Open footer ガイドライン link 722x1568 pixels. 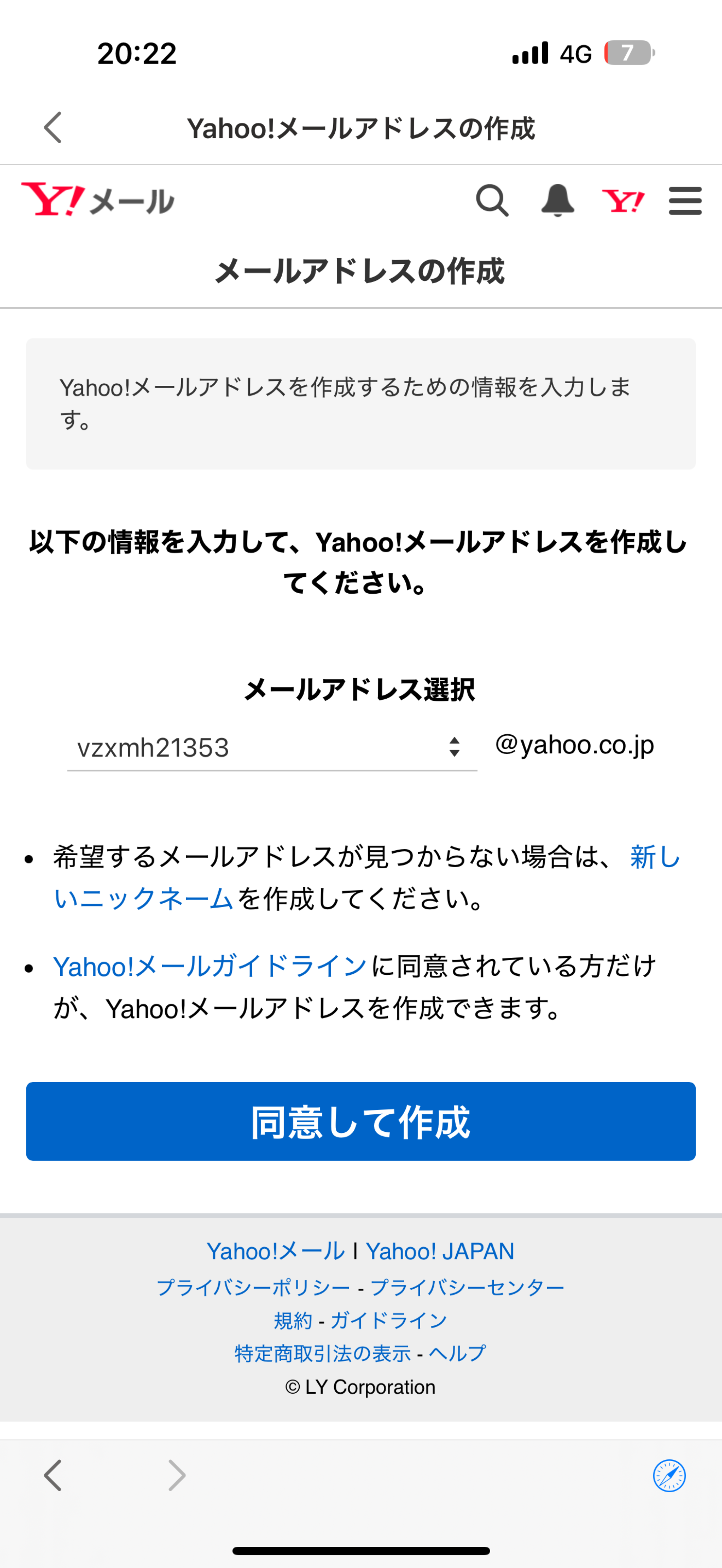[x=388, y=1321]
